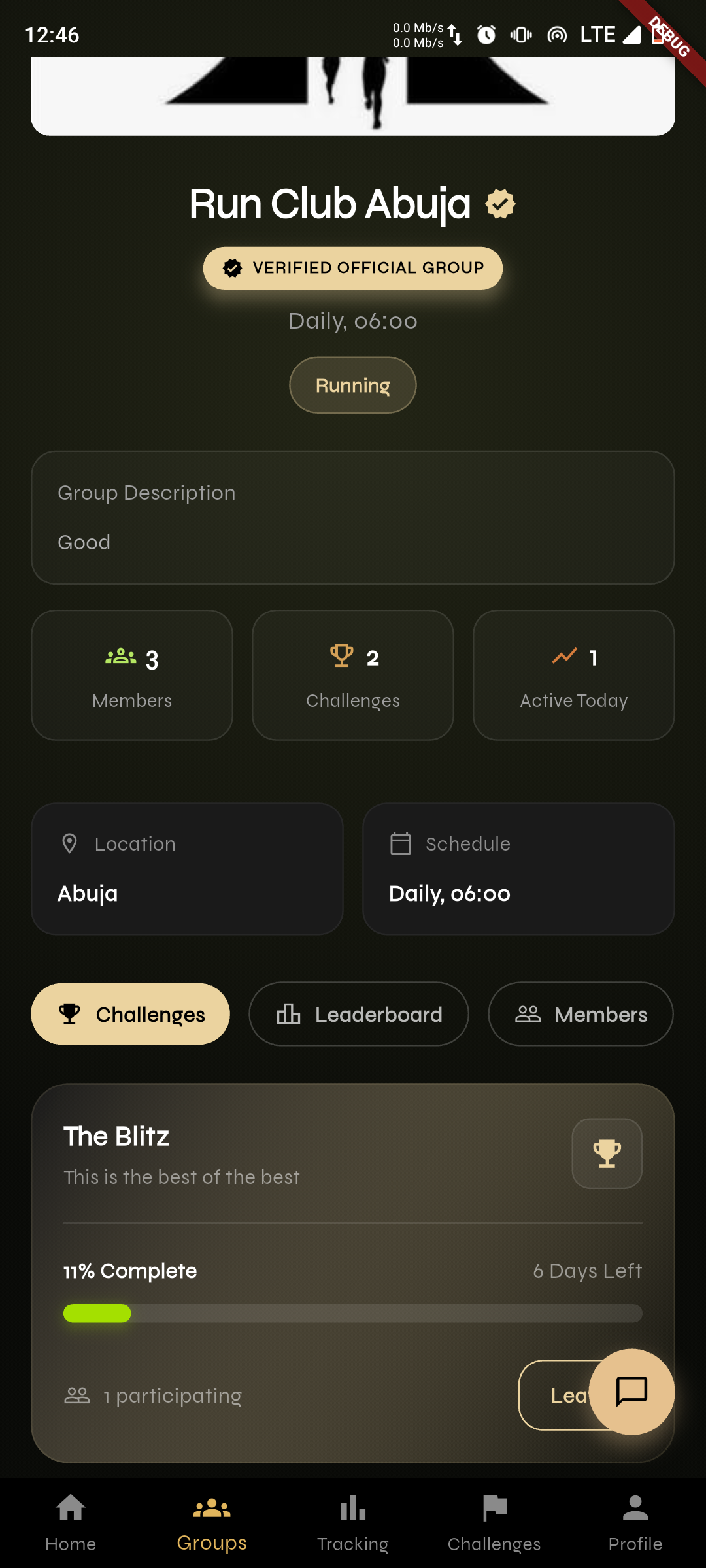The height and width of the screenshot is (1568, 706).
Task: Expand the Group Description section
Action: click(x=352, y=517)
